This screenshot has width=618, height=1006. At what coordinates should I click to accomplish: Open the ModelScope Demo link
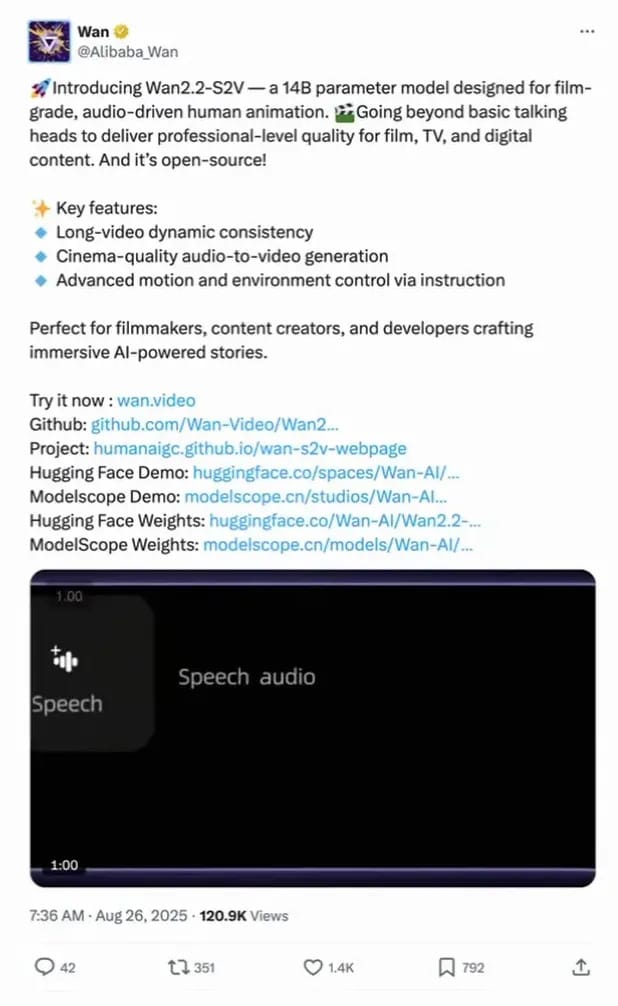point(316,497)
